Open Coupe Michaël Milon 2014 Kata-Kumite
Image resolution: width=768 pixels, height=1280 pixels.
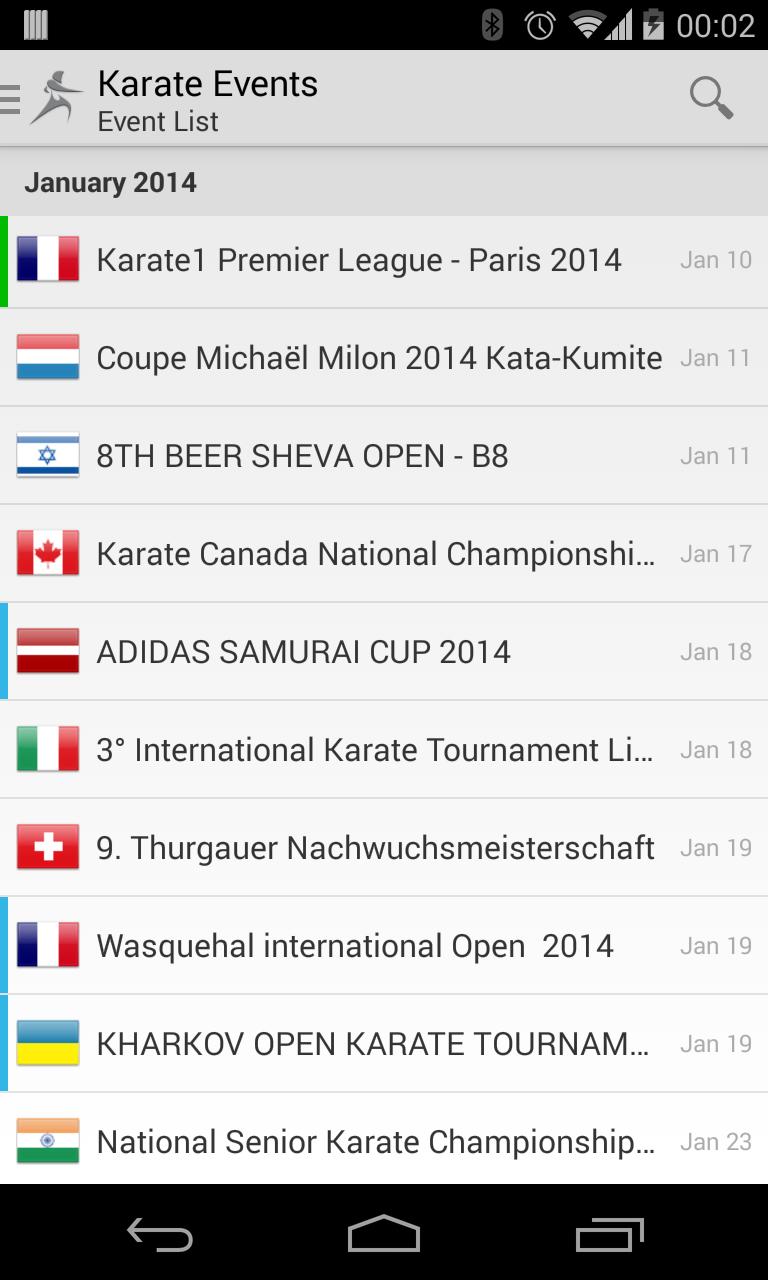point(378,357)
